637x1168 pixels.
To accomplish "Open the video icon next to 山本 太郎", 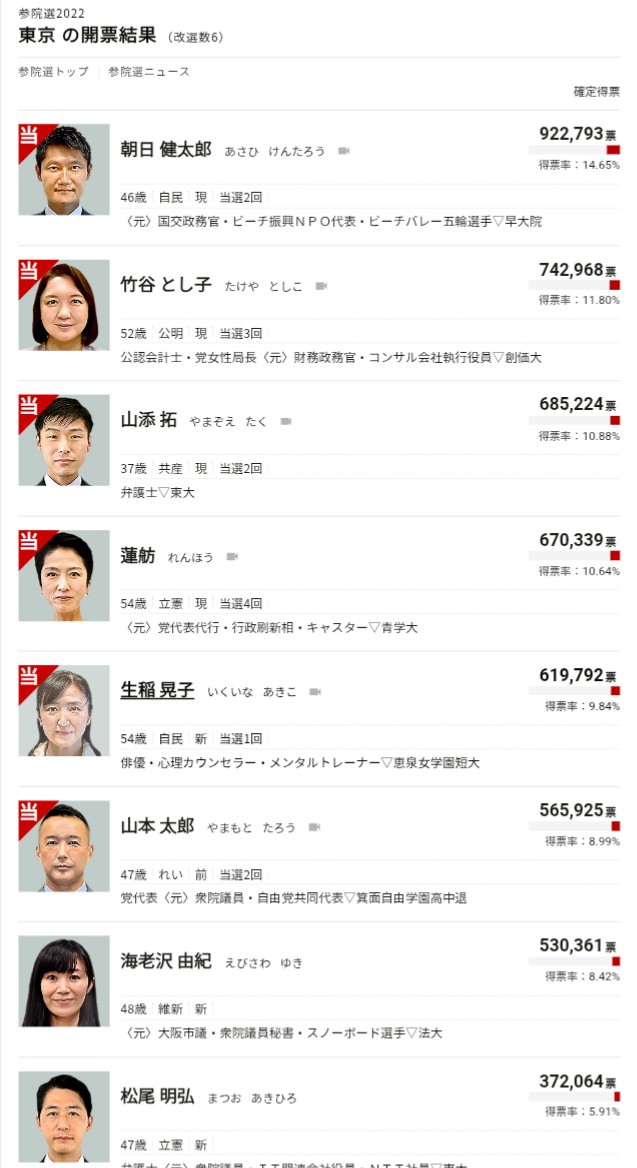I will [x=315, y=827].
